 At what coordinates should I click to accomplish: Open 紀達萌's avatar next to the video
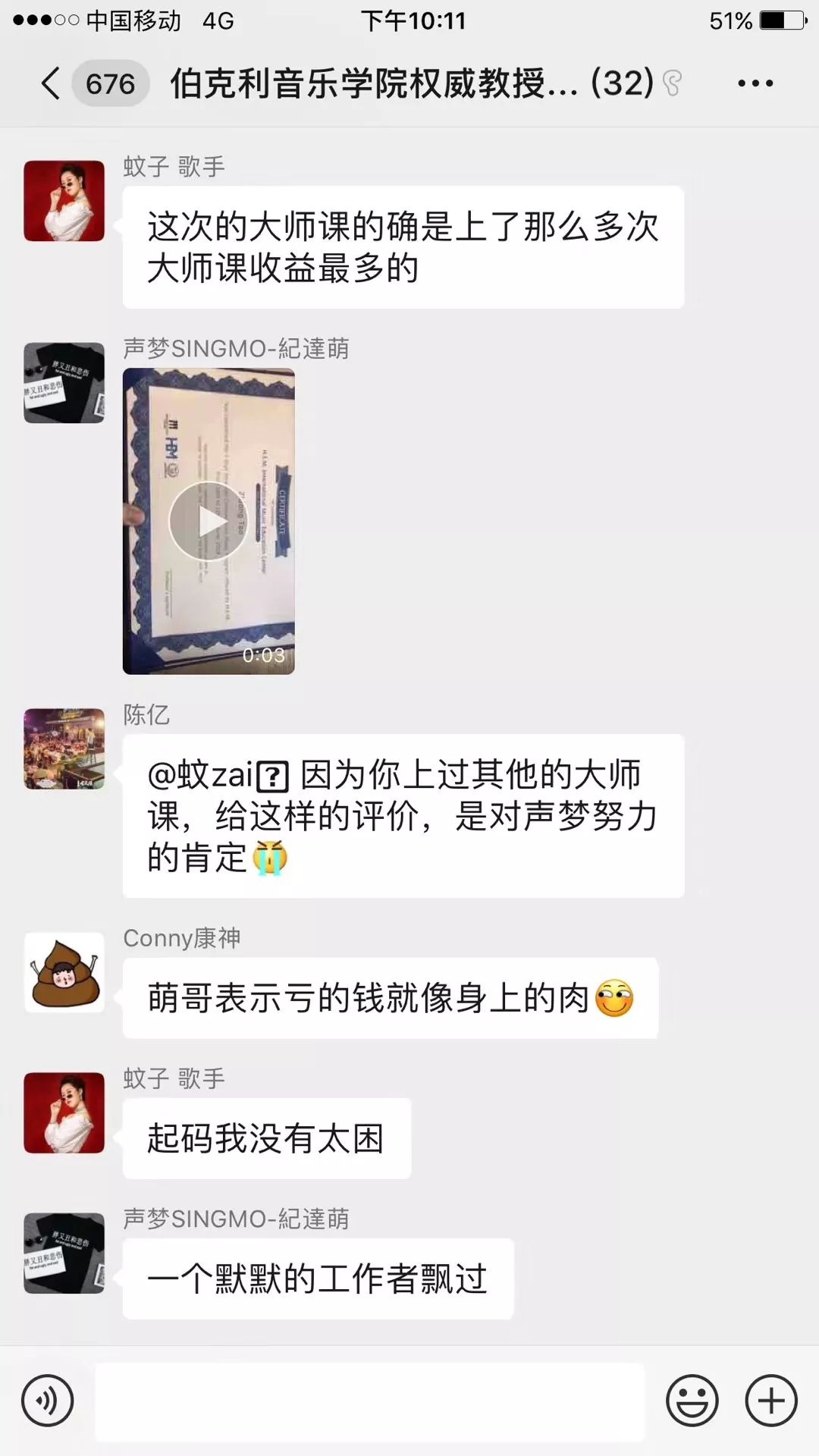(x=64, y=383)
